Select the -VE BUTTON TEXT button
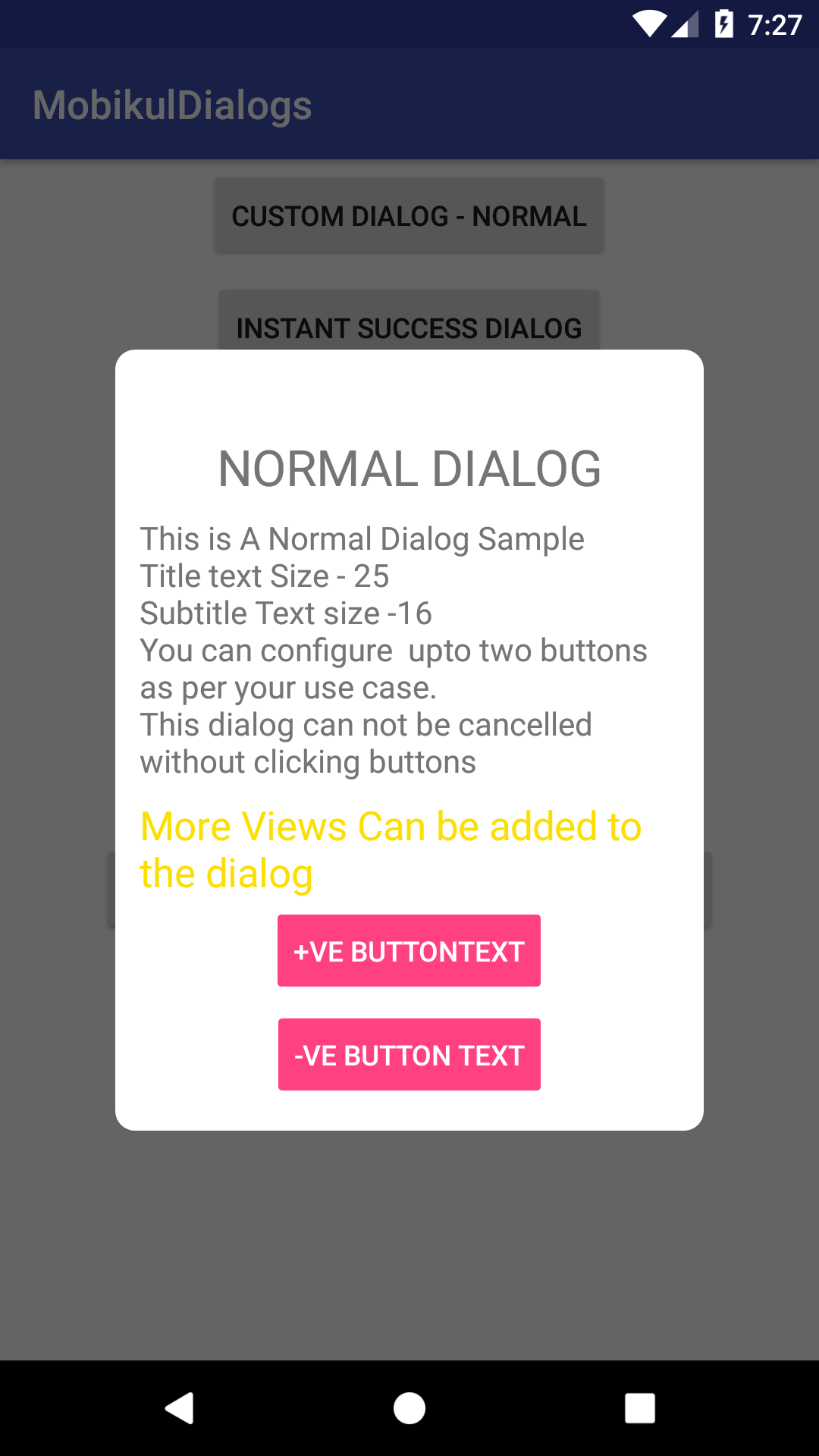Viewport: 819px width, 1456px height. pos(409,1054)
